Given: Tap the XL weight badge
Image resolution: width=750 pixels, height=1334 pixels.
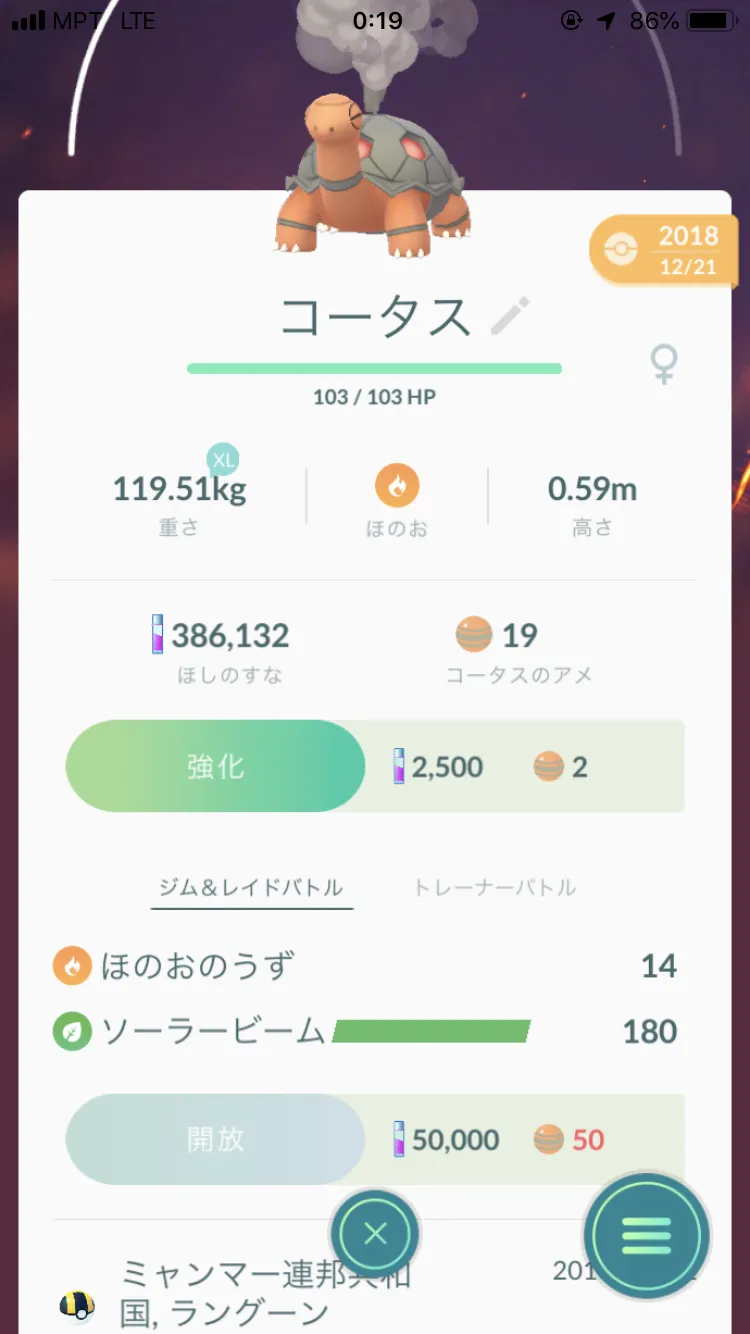Looking at the screenshot, I should click(x=223, y=460).
